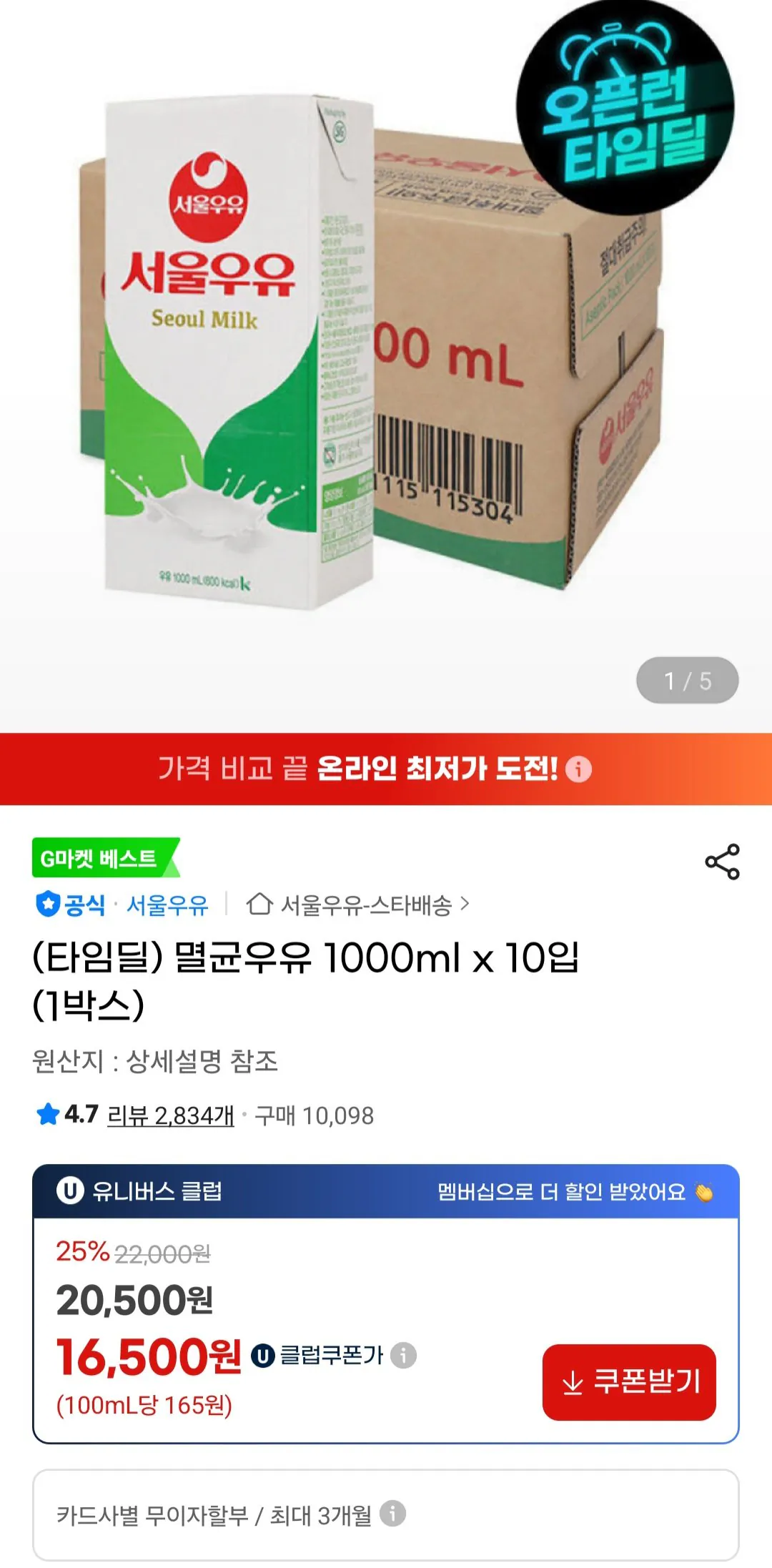Image resolution: width=772 pixels, height=1568 pixels.
Task: Tap the blue official seller verification badge
Action: pyautogui.click(x=49, y=905)
